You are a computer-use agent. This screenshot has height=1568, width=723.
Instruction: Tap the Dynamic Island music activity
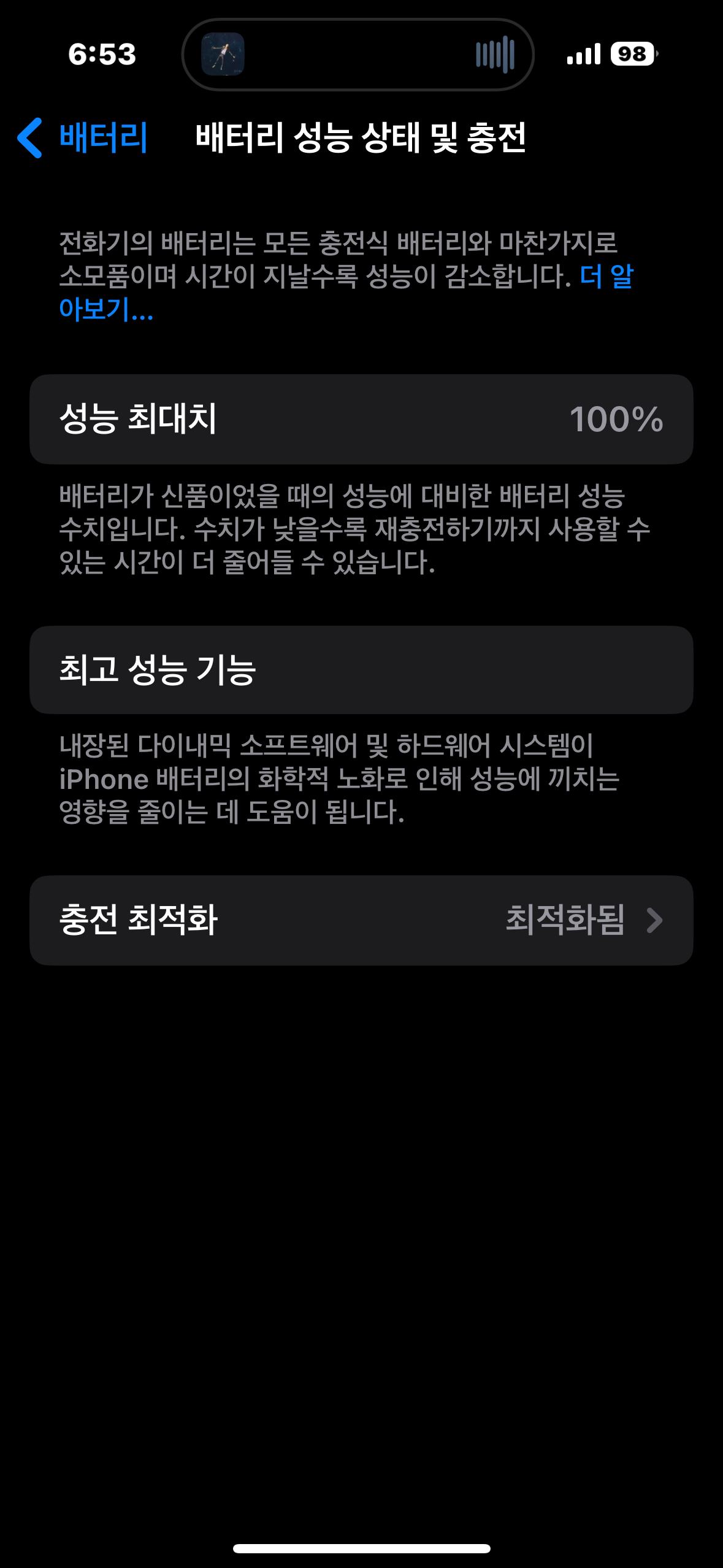pos(358,55)
